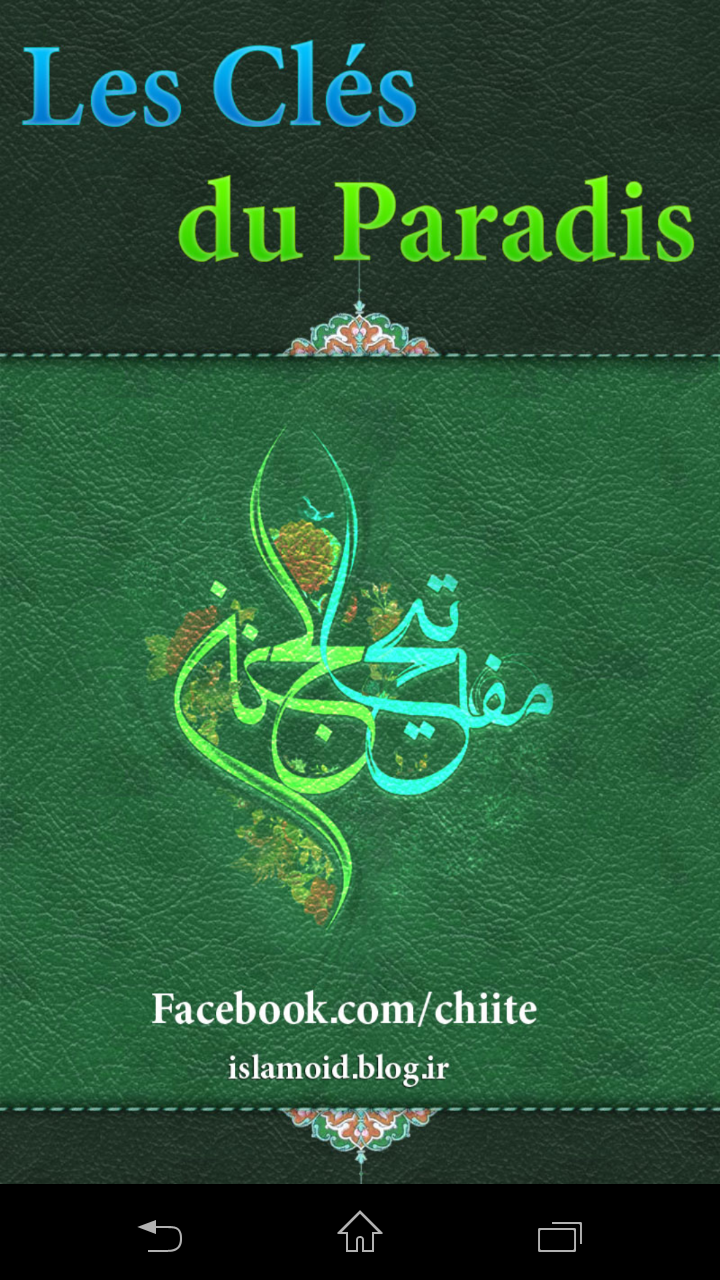Open the recent apps overview
Viewport: 720px width, 1280px height.
point(559,1236)
